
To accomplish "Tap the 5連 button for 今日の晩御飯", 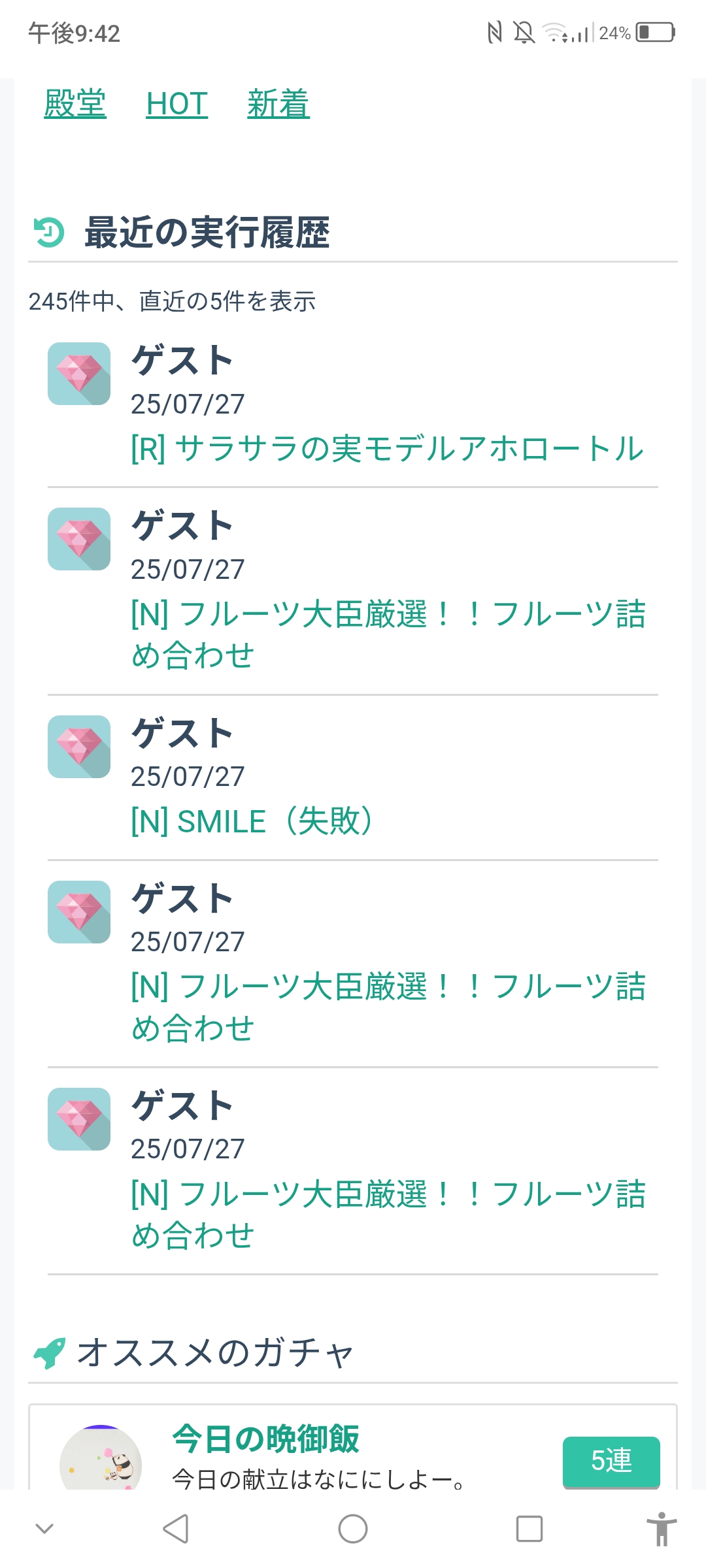I will (x=611, y=1462).
